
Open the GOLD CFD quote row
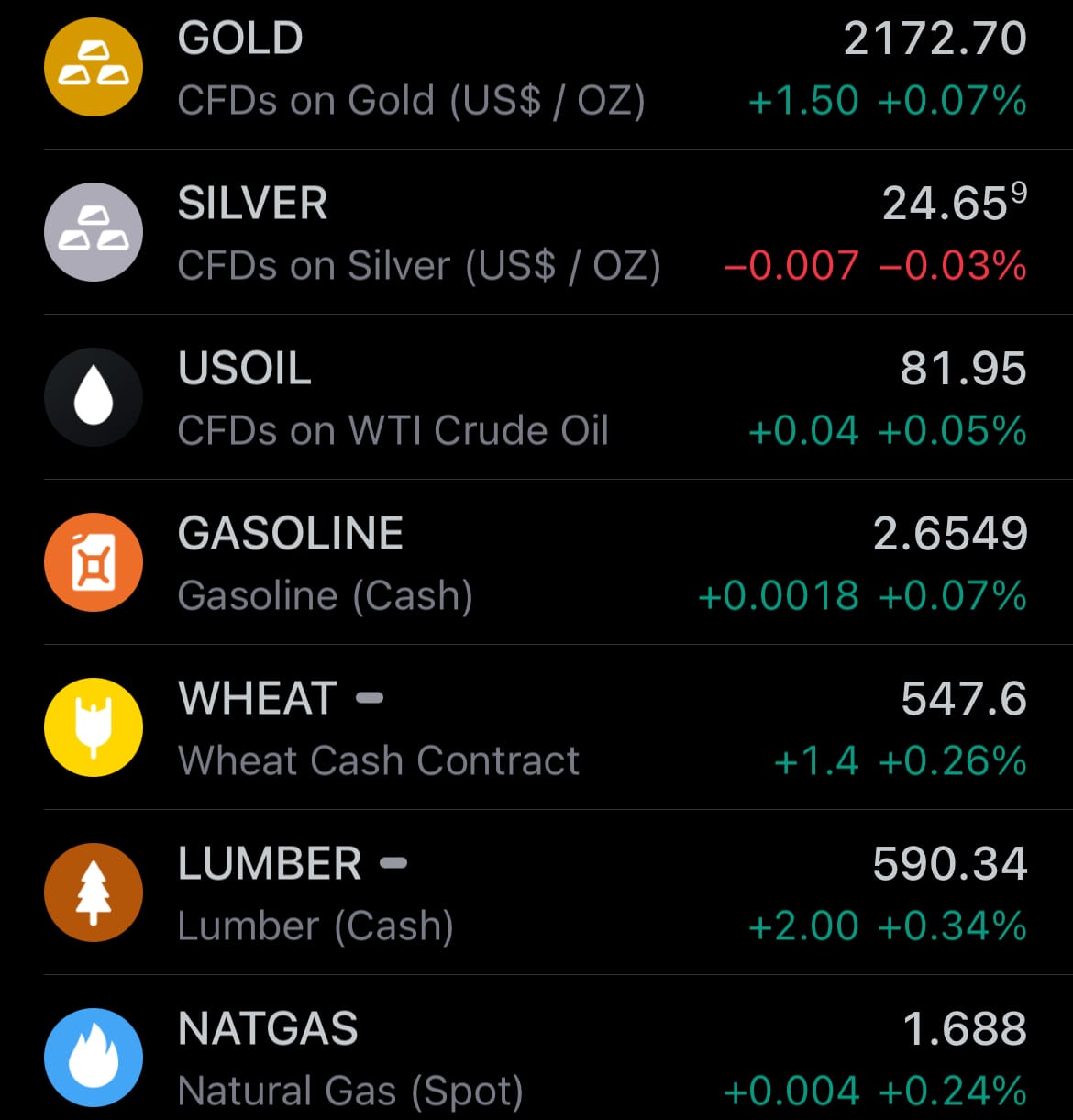pos(536,69)
